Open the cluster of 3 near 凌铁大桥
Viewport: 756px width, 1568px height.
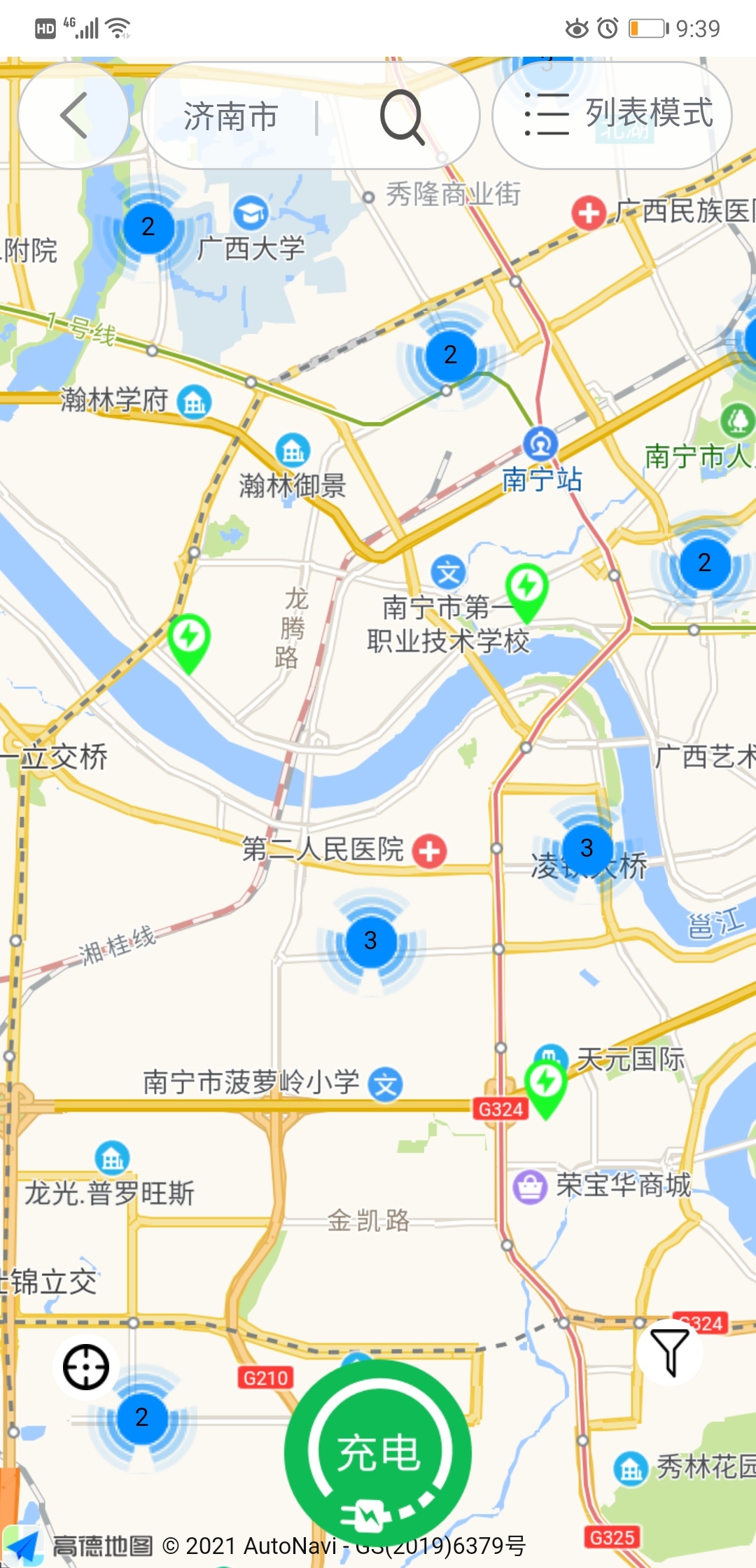click(x=587, y=848)
